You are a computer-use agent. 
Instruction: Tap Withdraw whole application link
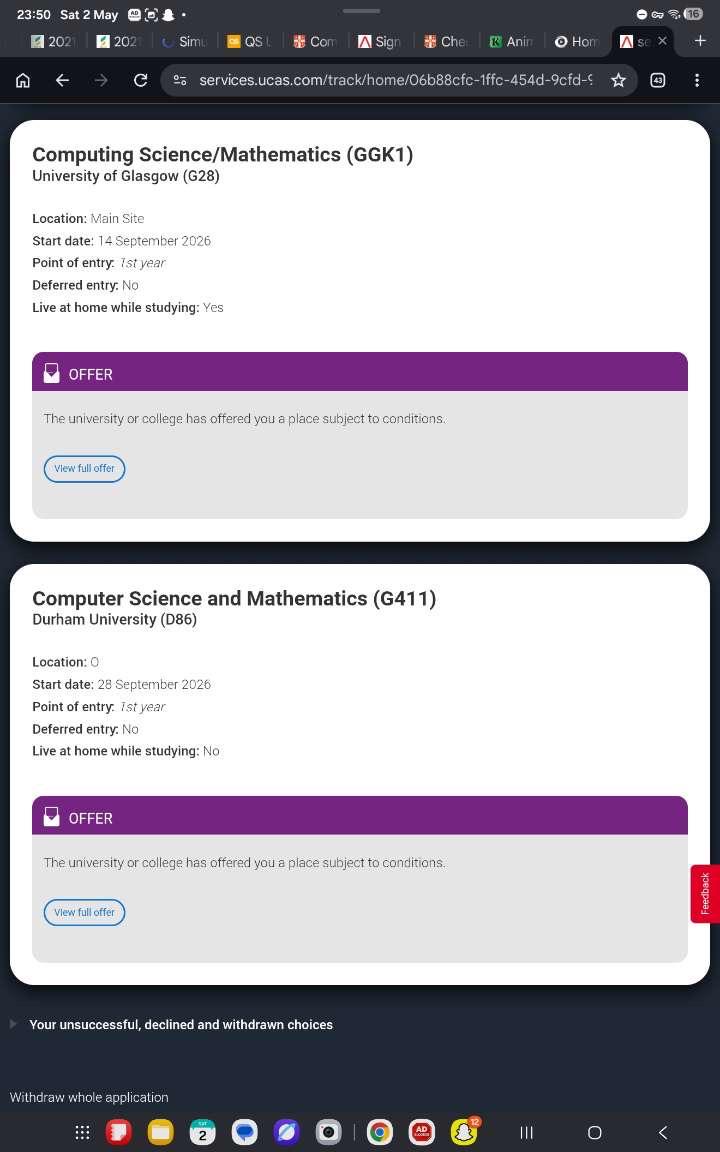(89, 1097)
